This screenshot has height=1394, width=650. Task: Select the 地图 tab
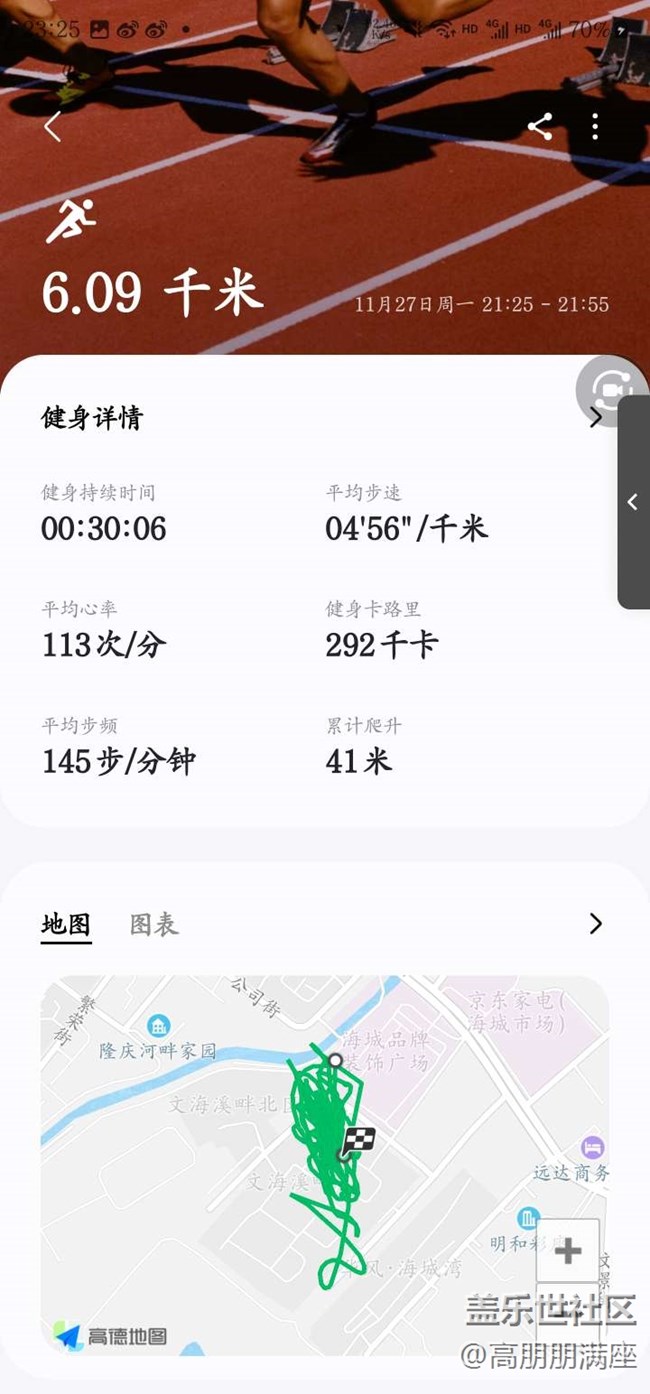(66, 924)
